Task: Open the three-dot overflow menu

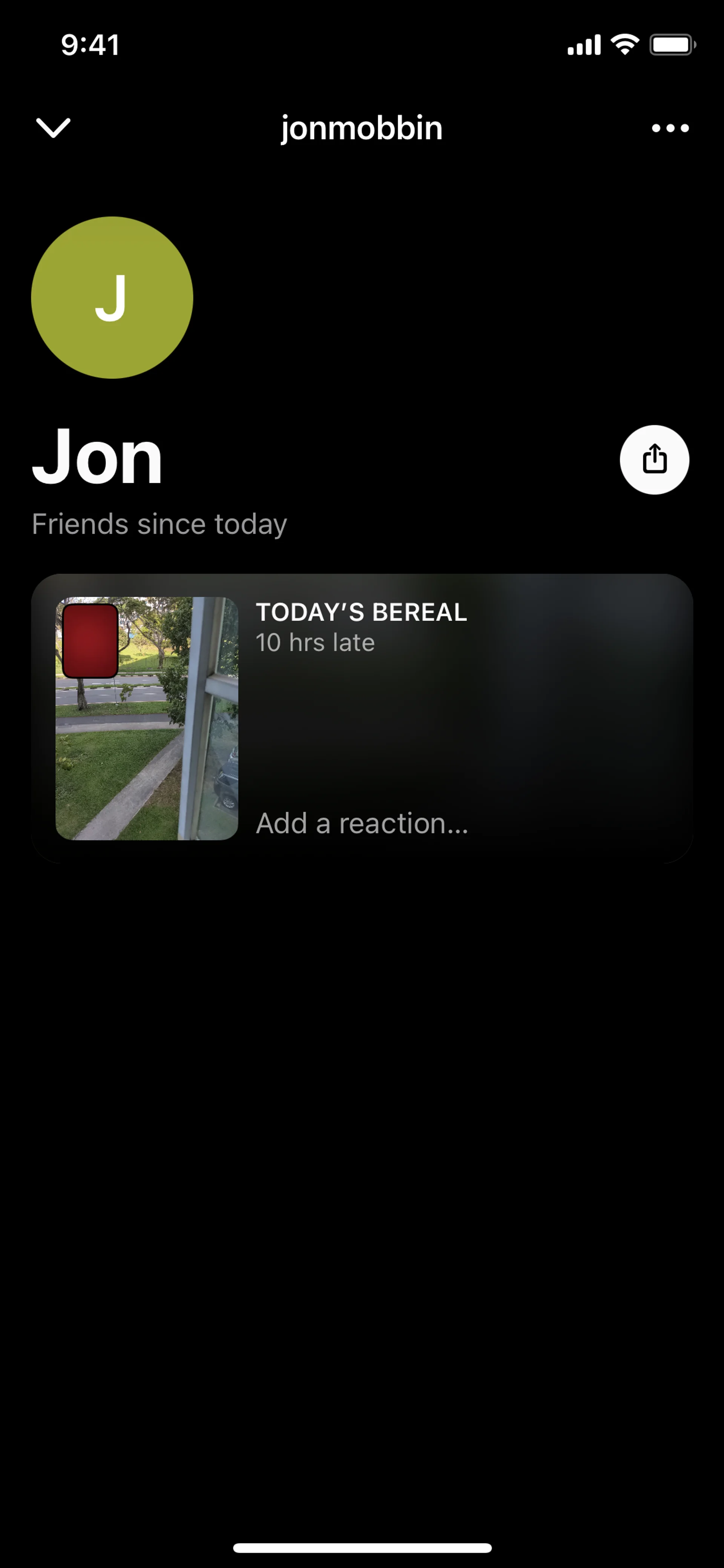Action: [670, 128]
